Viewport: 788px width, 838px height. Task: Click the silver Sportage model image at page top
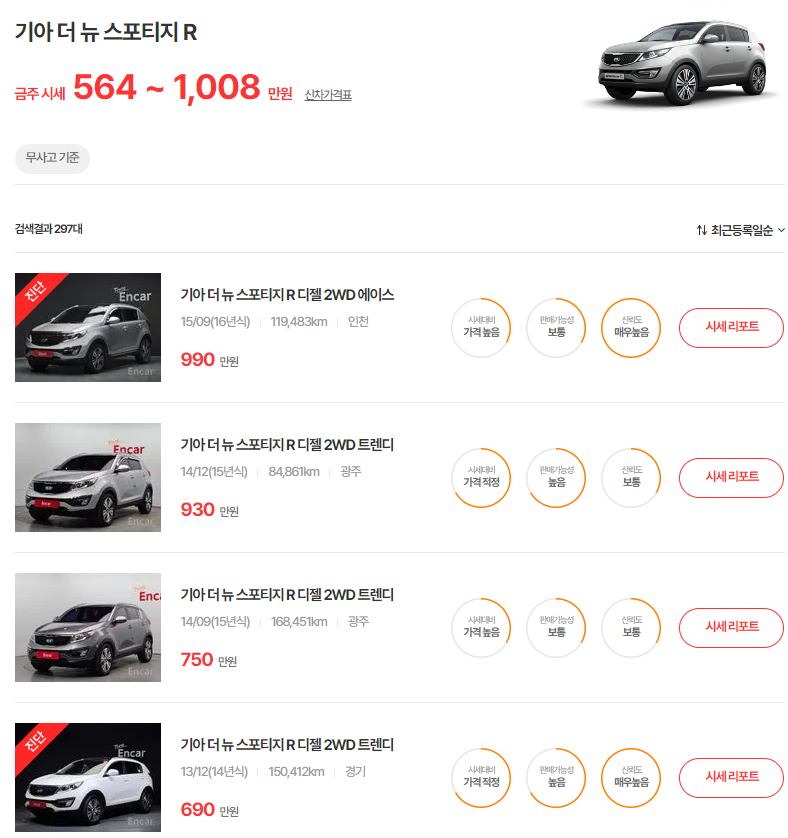coord(685,55)
